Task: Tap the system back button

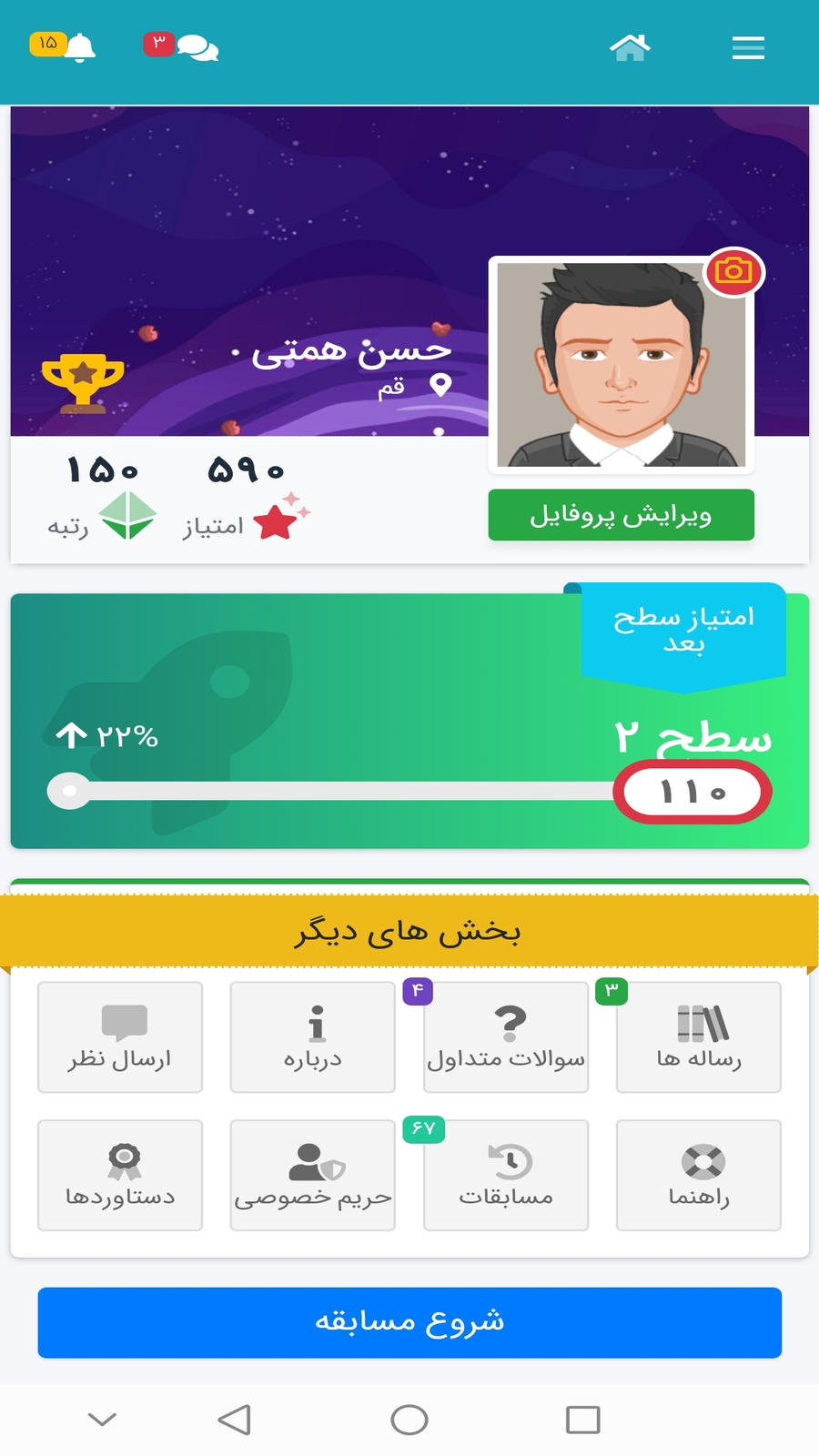Action: (235, 1420)
